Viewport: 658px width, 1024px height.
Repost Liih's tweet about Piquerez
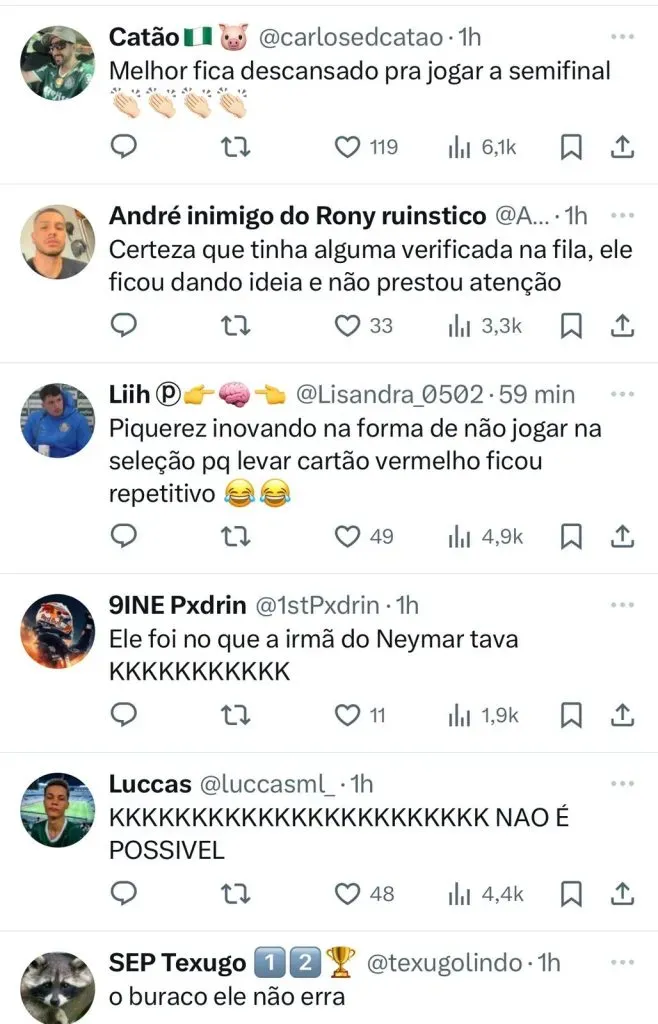pos(234,536)
